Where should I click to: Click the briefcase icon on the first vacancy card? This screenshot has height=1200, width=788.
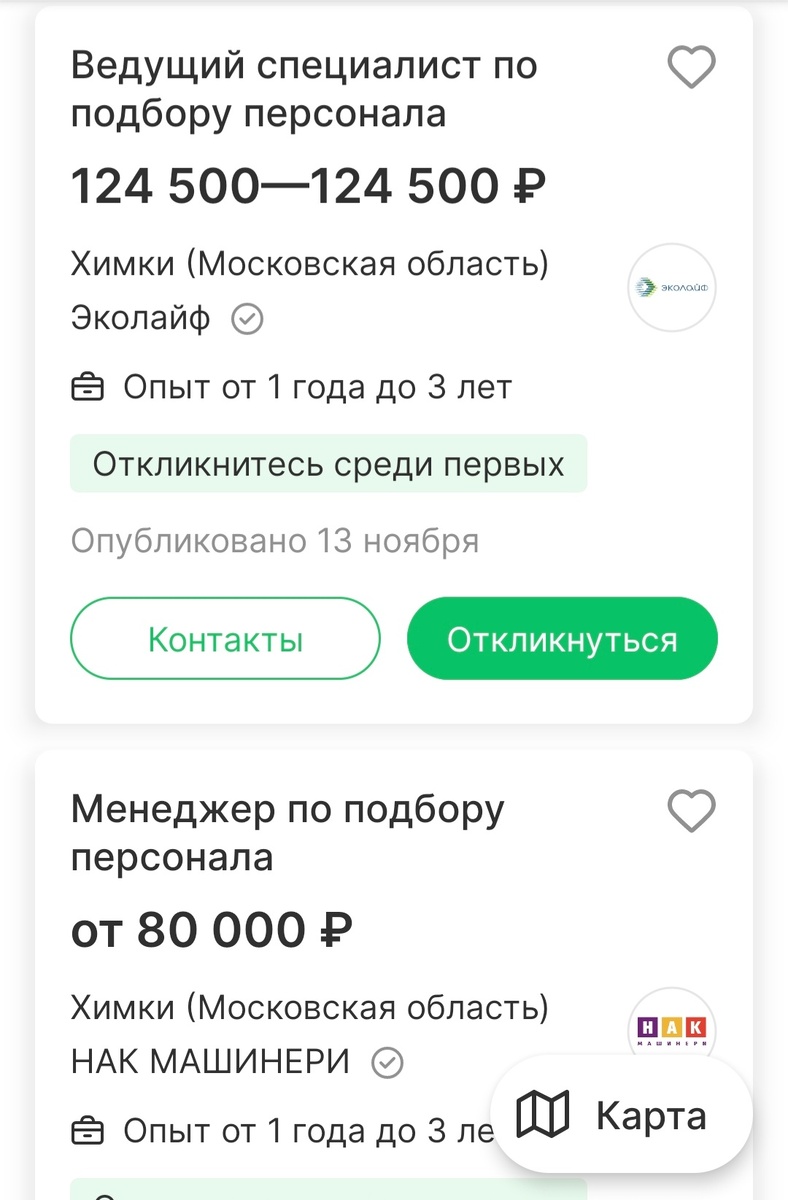(88, 387)
